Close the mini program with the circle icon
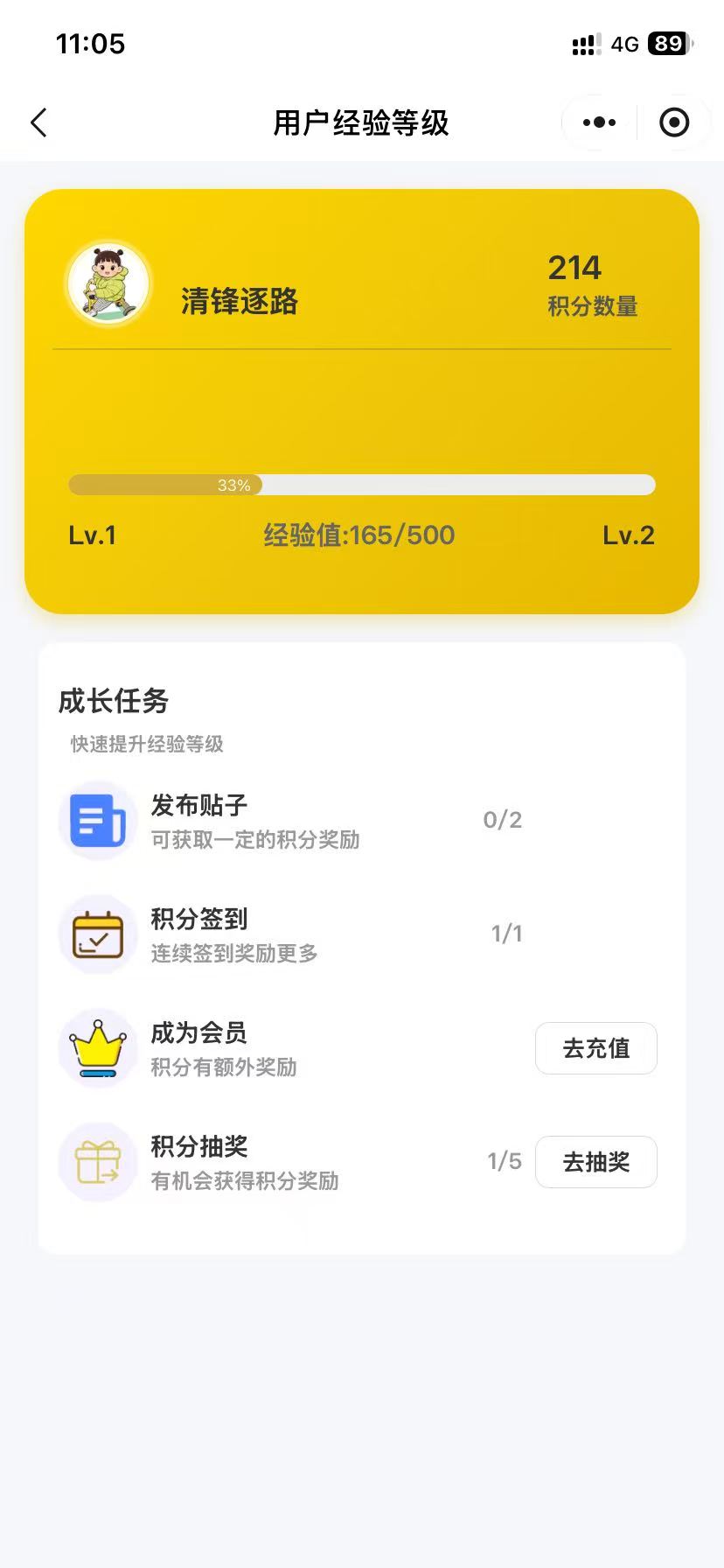 click(x=674, y=122)
